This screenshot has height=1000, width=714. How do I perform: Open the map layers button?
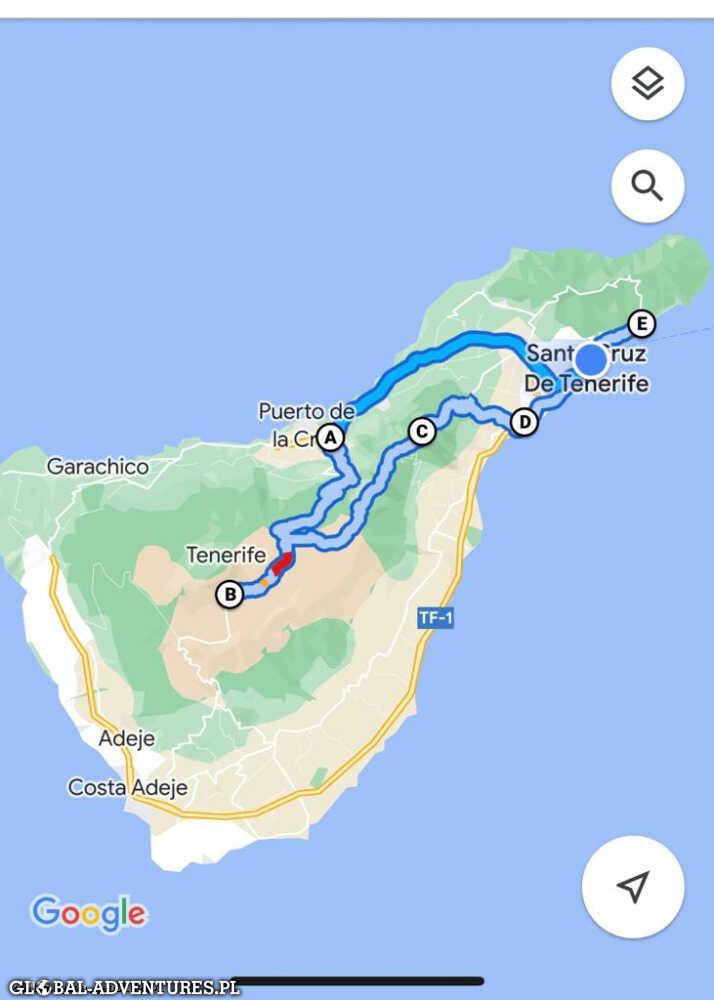[x=648, y=84]
